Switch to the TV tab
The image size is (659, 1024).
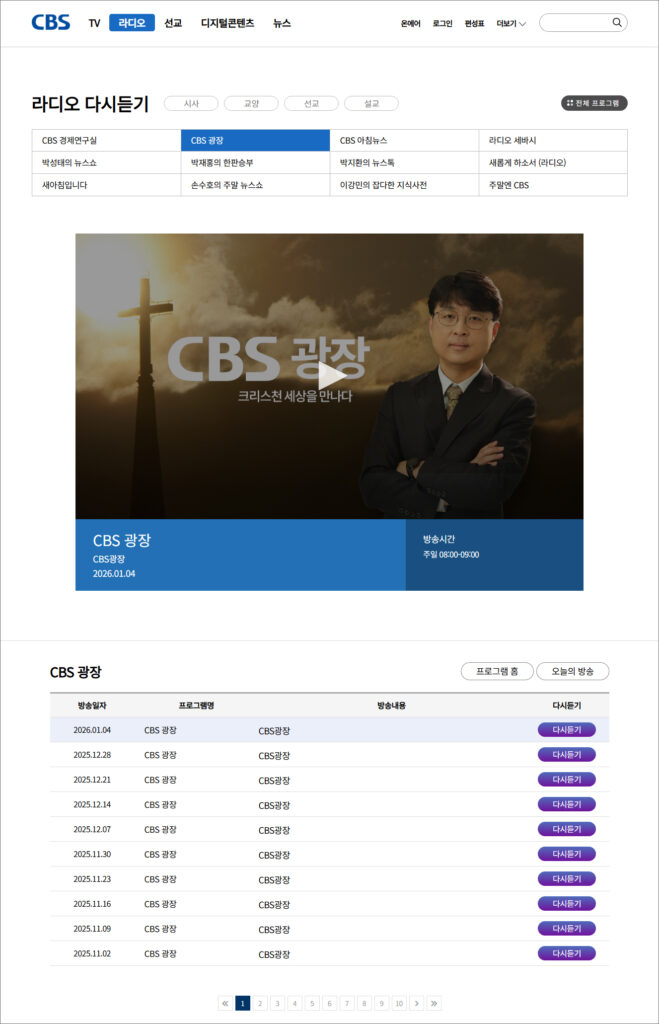coord(94,23)
